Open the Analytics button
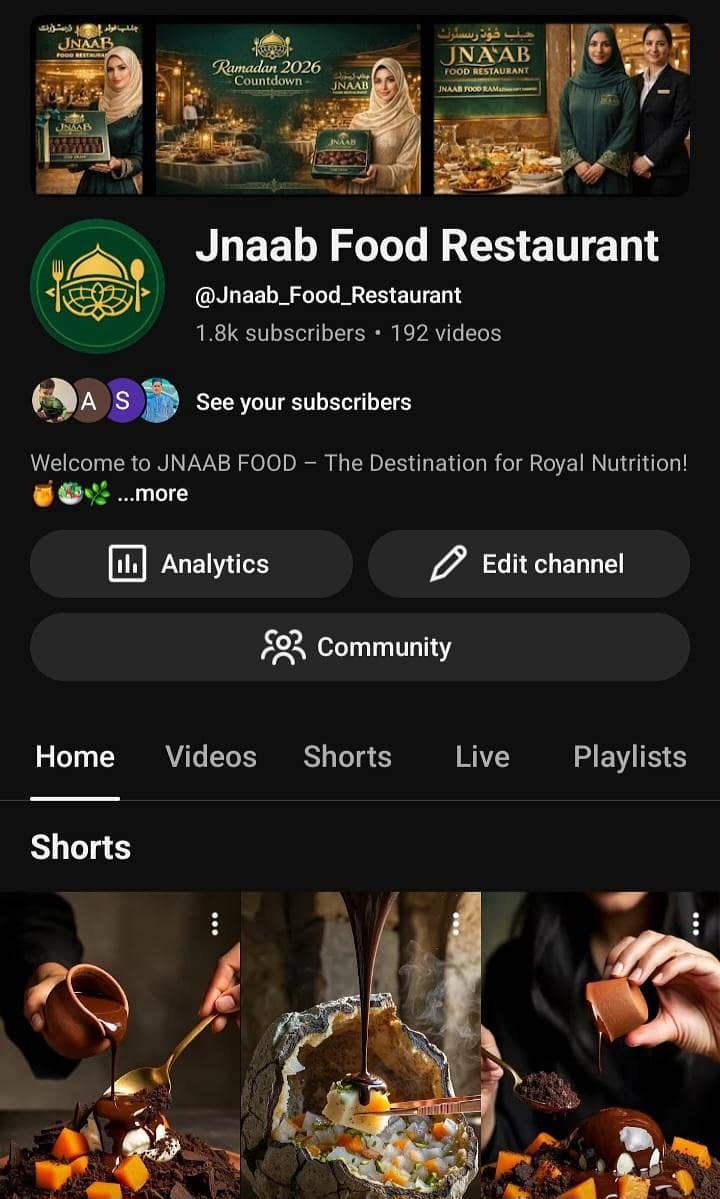 tap(191, 564)
